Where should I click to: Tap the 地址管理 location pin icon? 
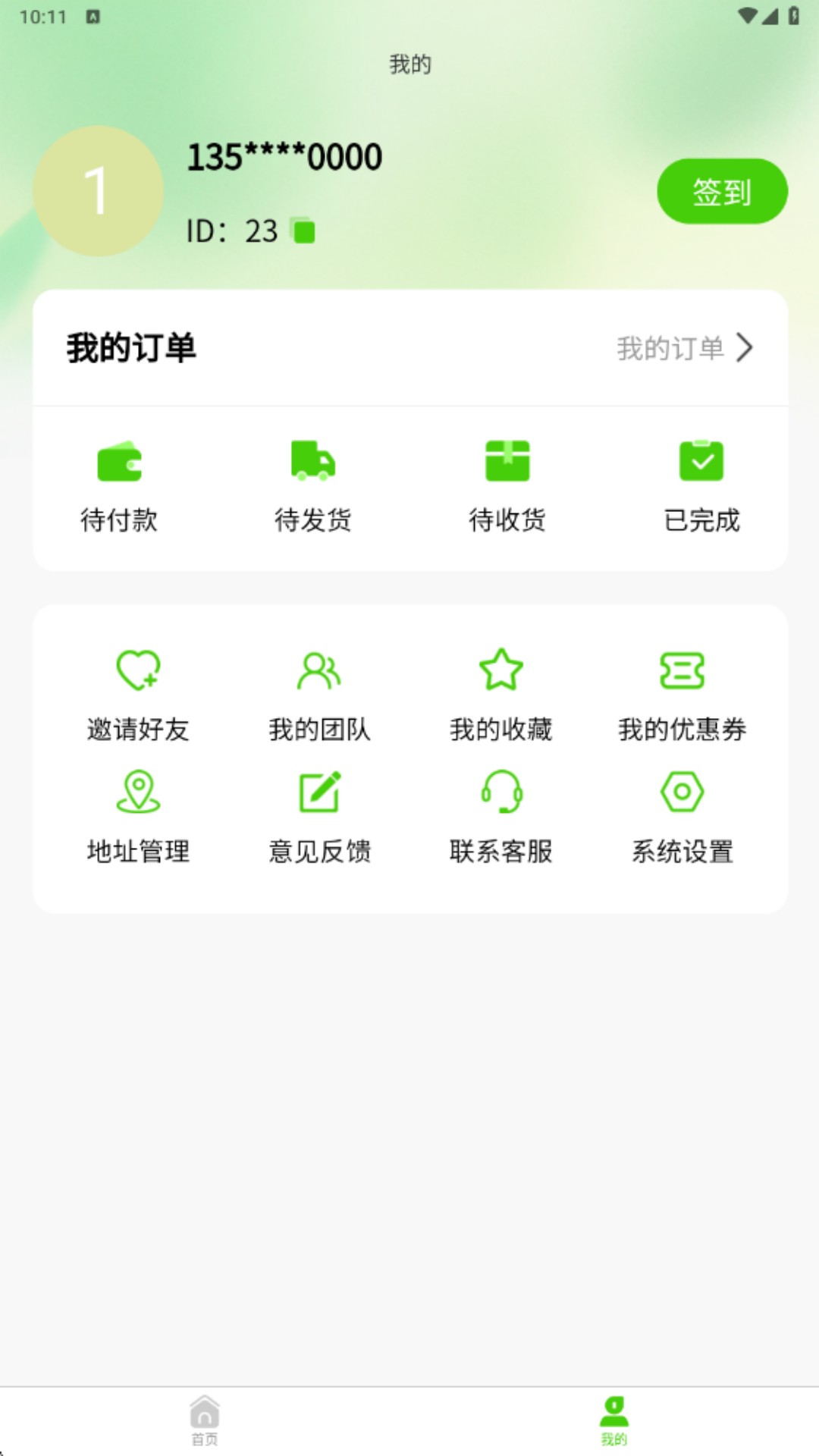tap(139, 790)
